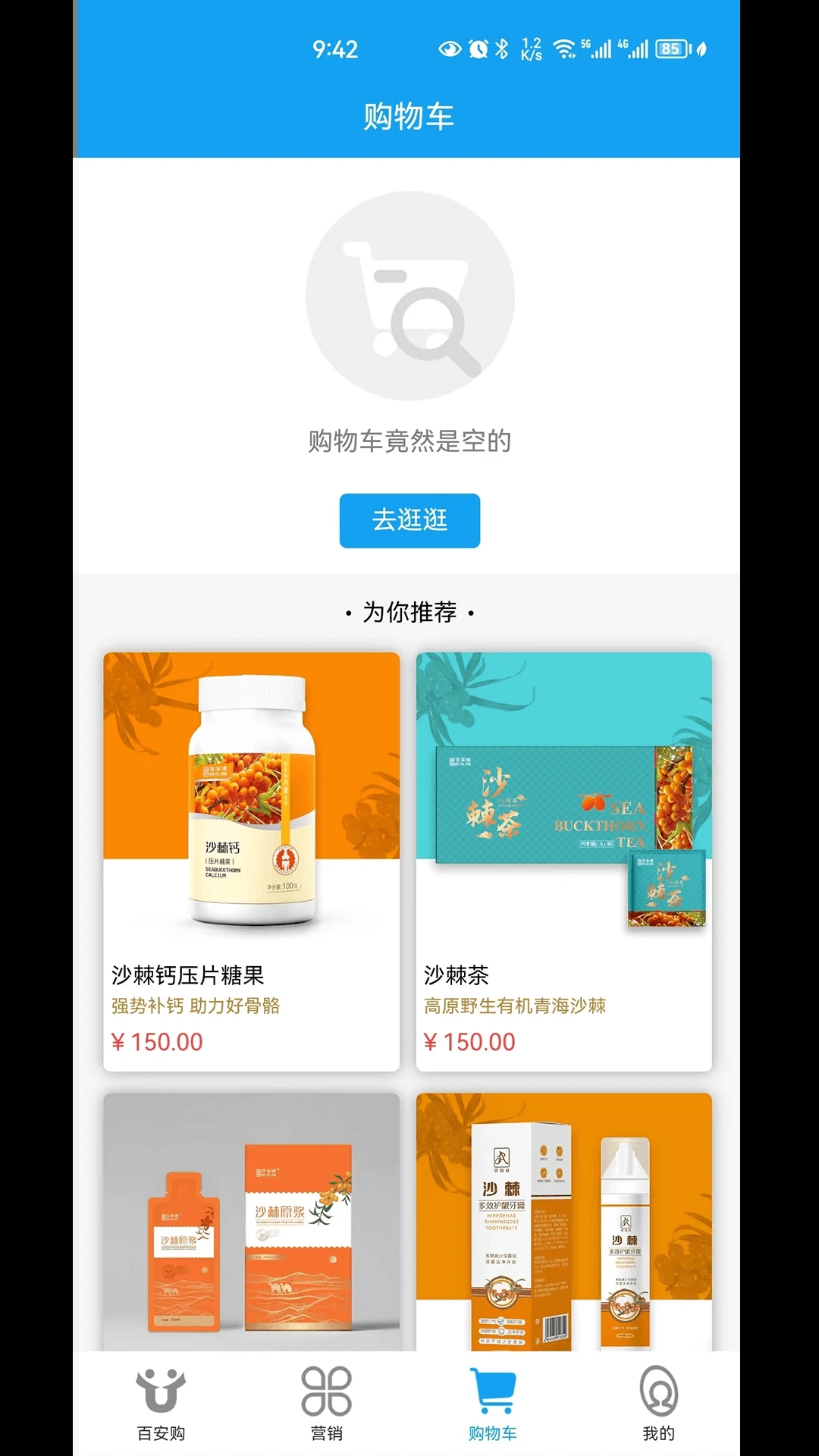Image resolution: width=819 pixels, height=1456 pixels.
Task: Select the 沙棘多效护龈牙膏 toothpaste product card
Action: tap(563, 1221)
